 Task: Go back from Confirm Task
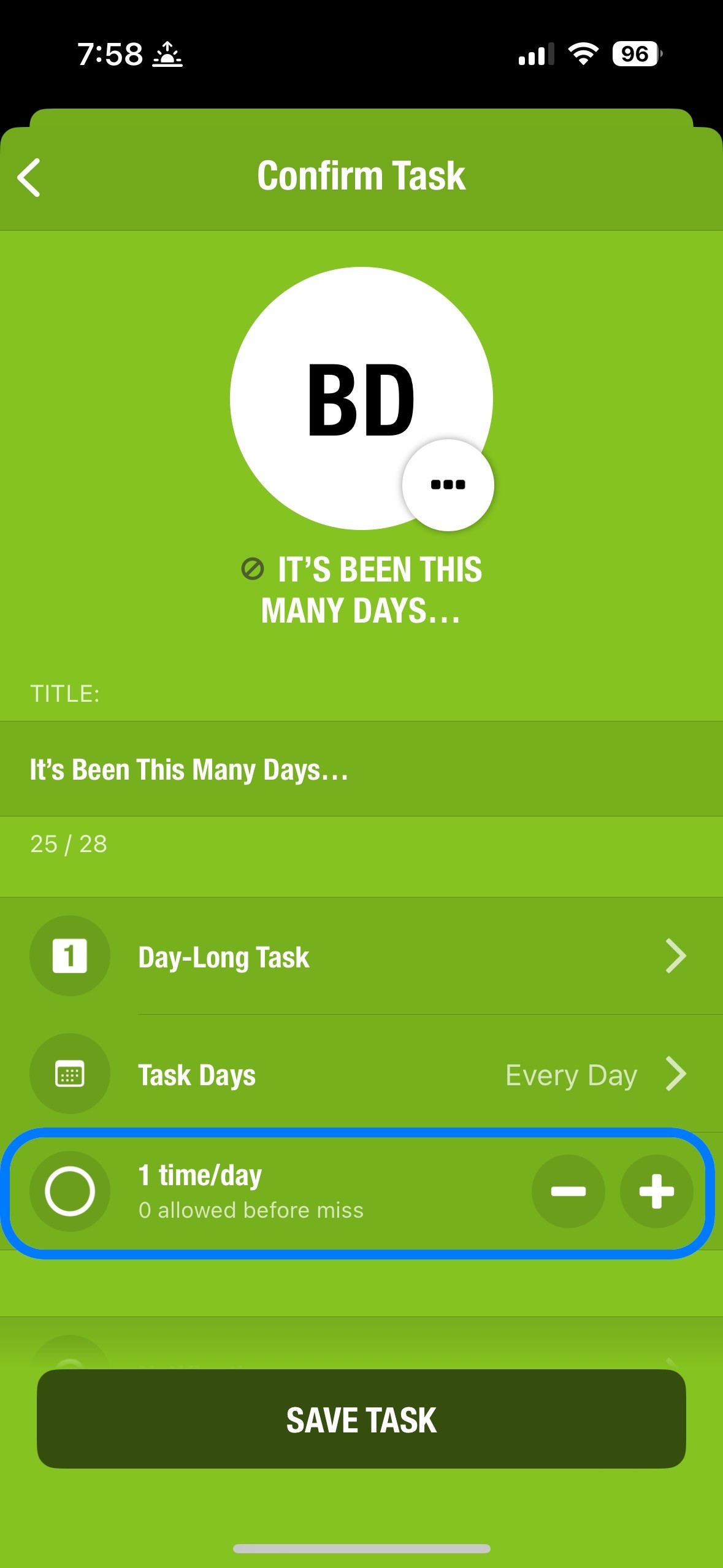(x=29, y=177)
